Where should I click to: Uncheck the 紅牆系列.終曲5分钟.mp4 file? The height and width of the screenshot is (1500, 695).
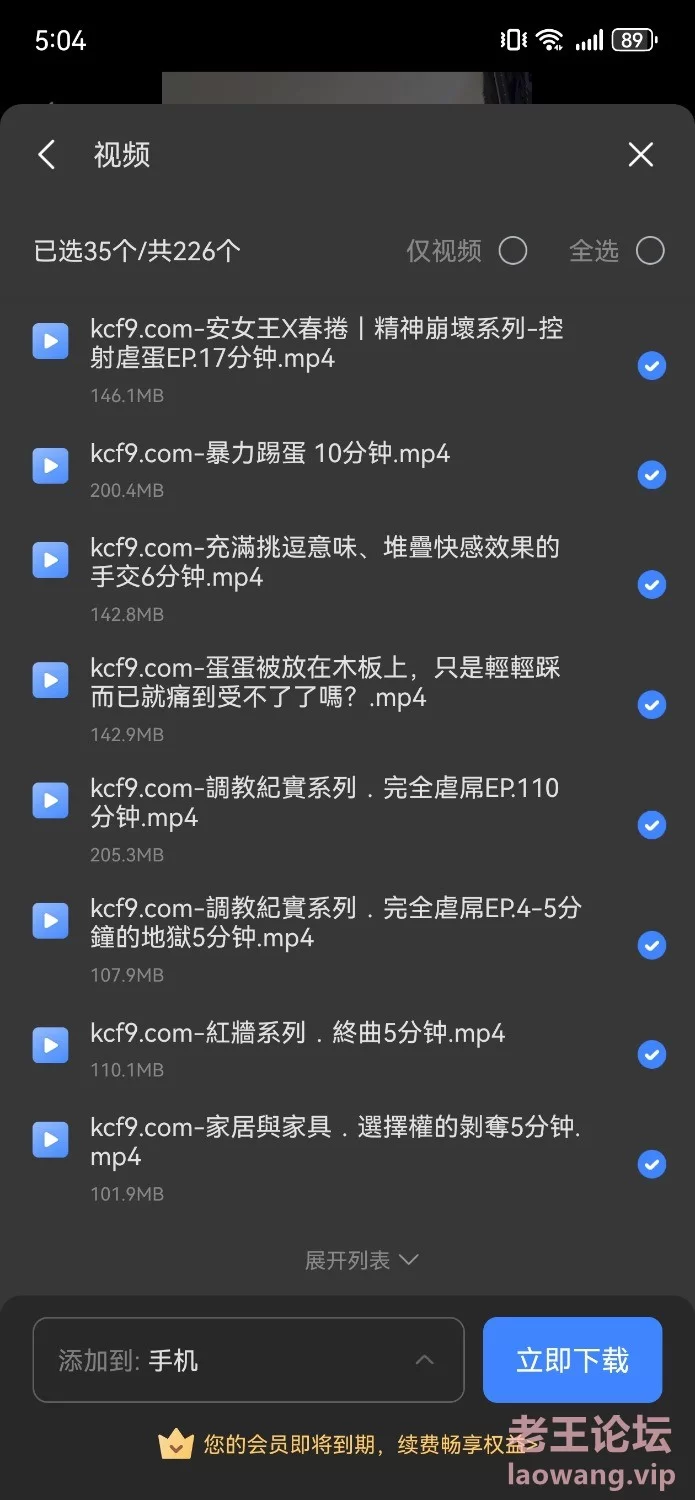(x=652, y=1054)
